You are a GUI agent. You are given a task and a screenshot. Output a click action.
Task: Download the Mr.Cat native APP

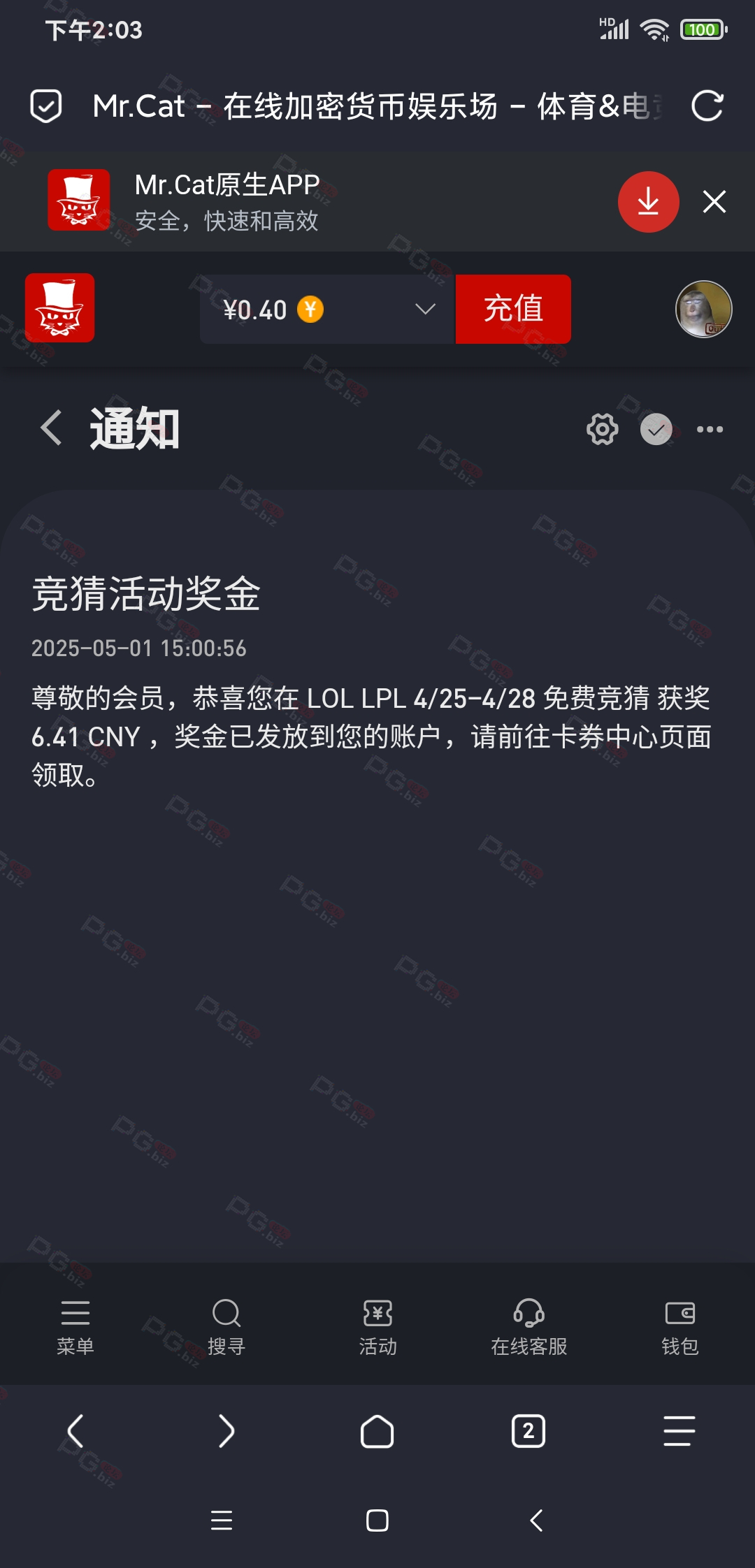[x=648, y=201]
